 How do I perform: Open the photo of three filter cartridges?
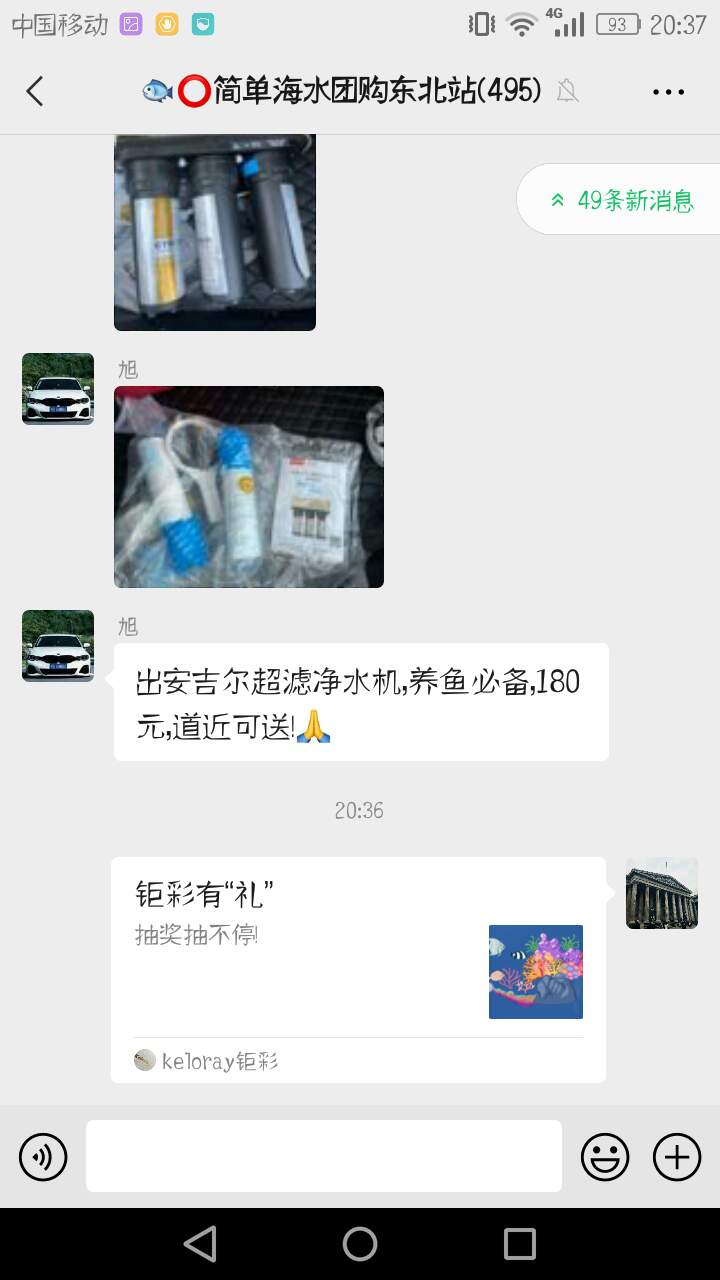[215, 232]
